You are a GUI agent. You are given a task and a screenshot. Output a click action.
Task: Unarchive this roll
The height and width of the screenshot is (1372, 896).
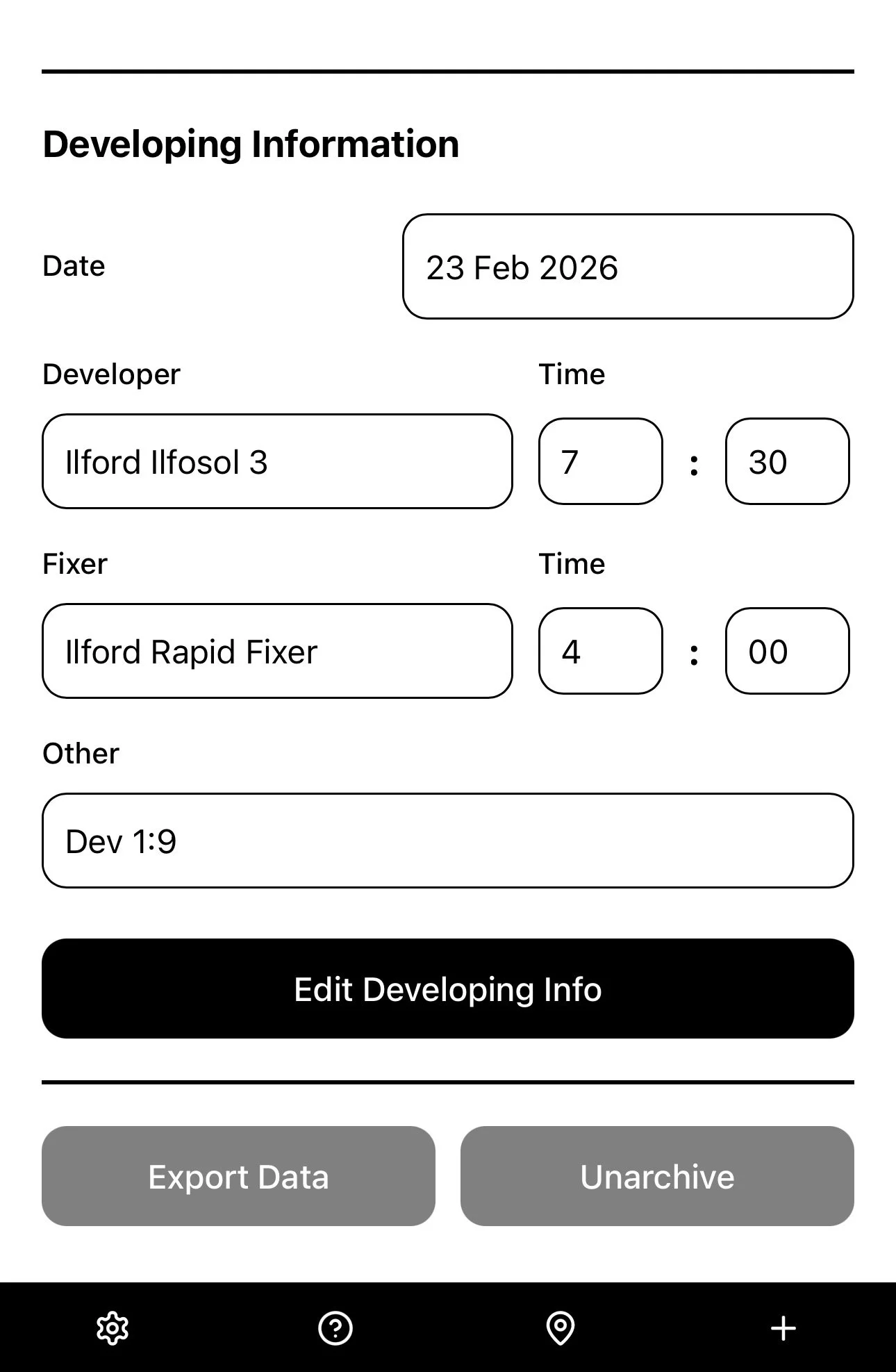[x=657, y=1176]
